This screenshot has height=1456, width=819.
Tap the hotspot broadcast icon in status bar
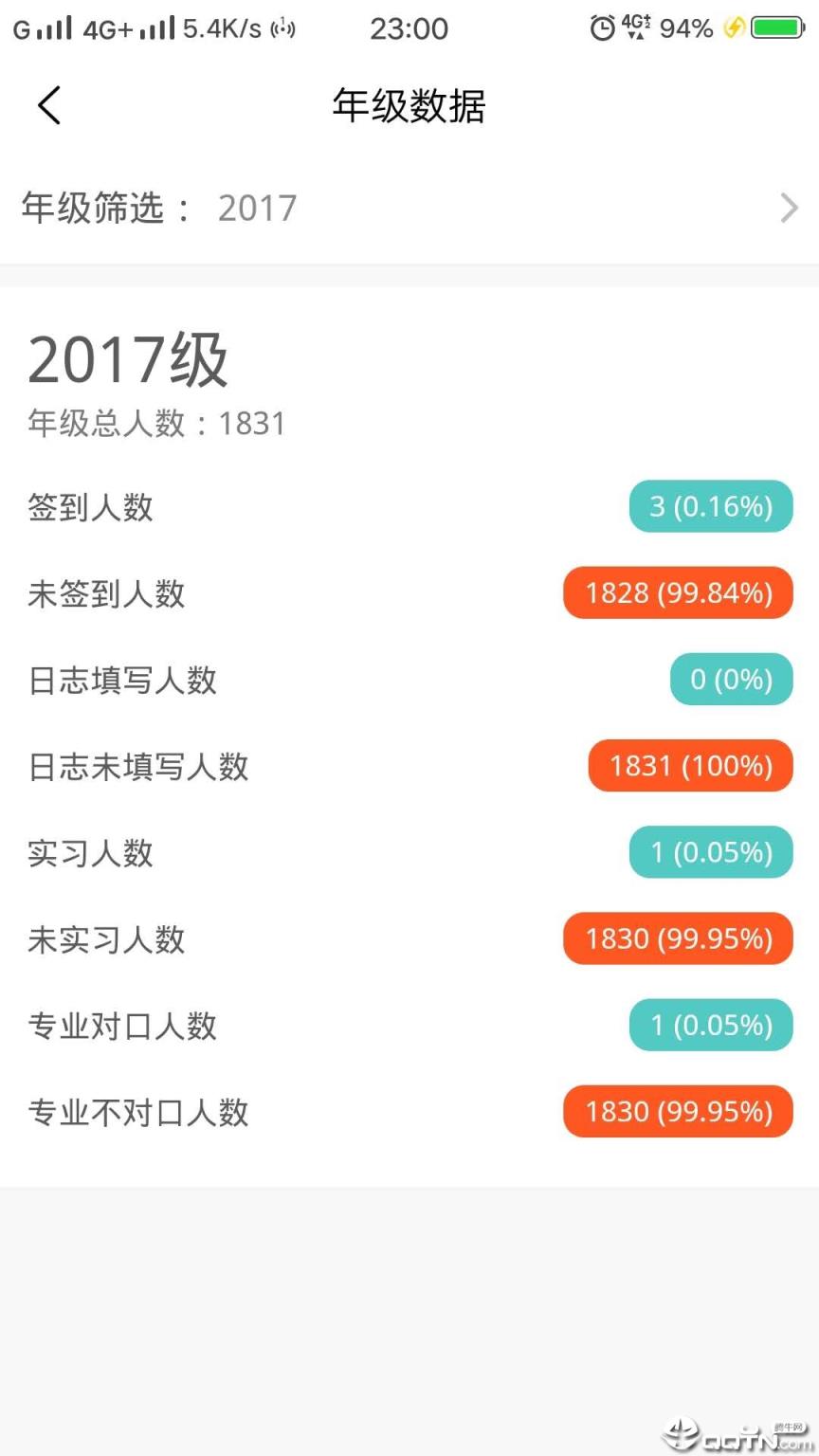point(282,28)
